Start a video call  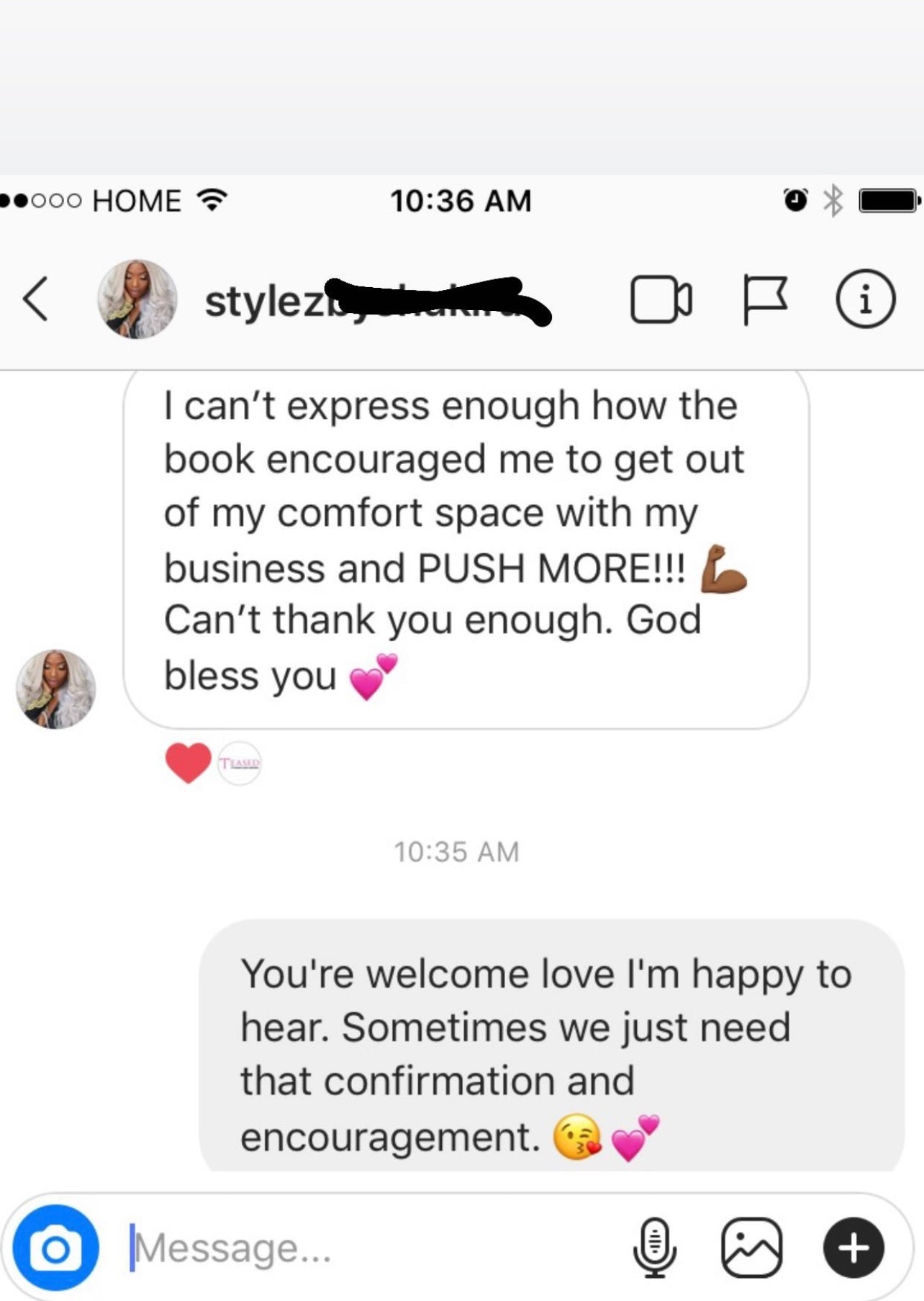(661, 299)
